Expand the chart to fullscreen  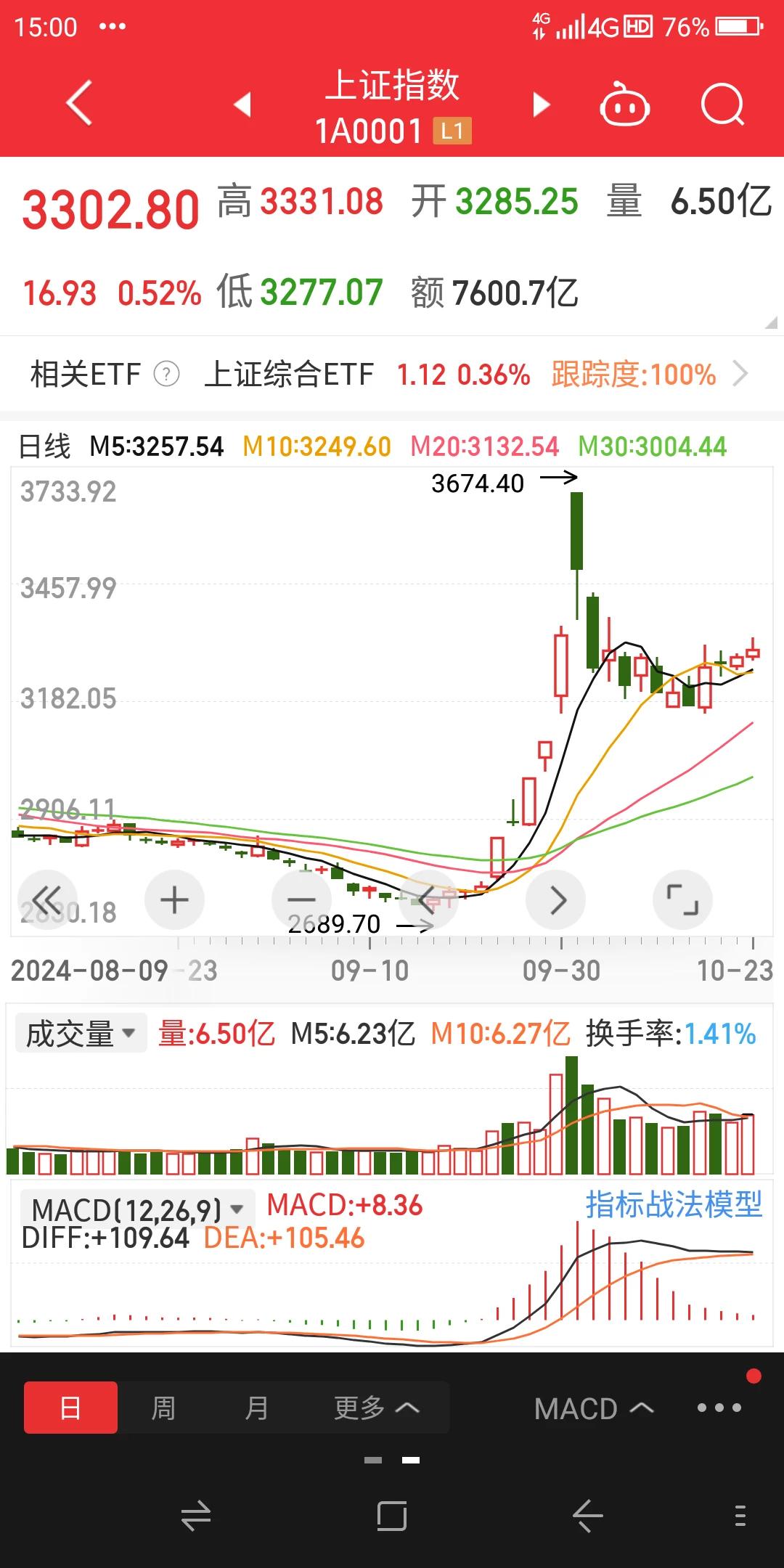coord(683,900)
